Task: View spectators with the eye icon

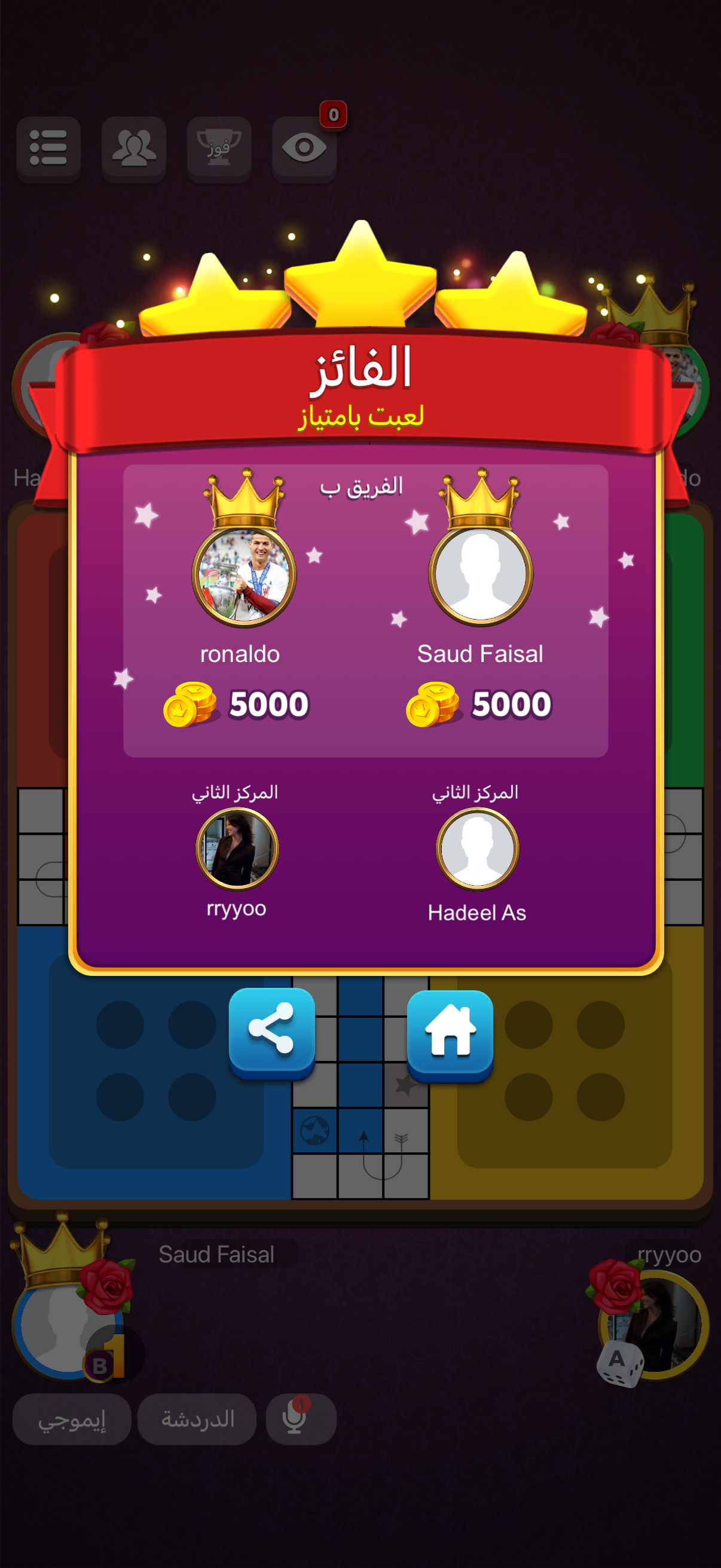Action: tap(304, 148)
